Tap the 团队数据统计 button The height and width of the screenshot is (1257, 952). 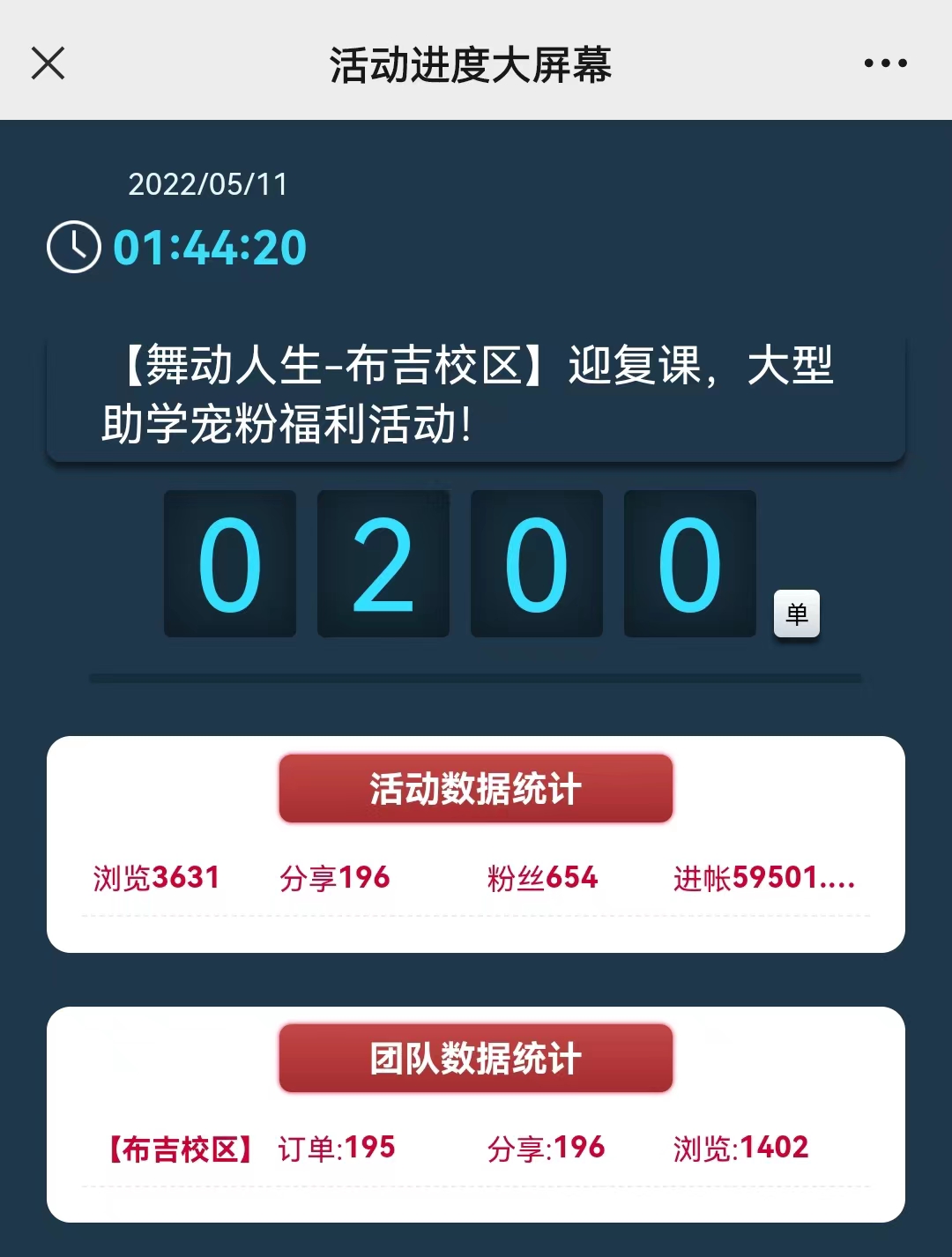[x=475, y=1058]
